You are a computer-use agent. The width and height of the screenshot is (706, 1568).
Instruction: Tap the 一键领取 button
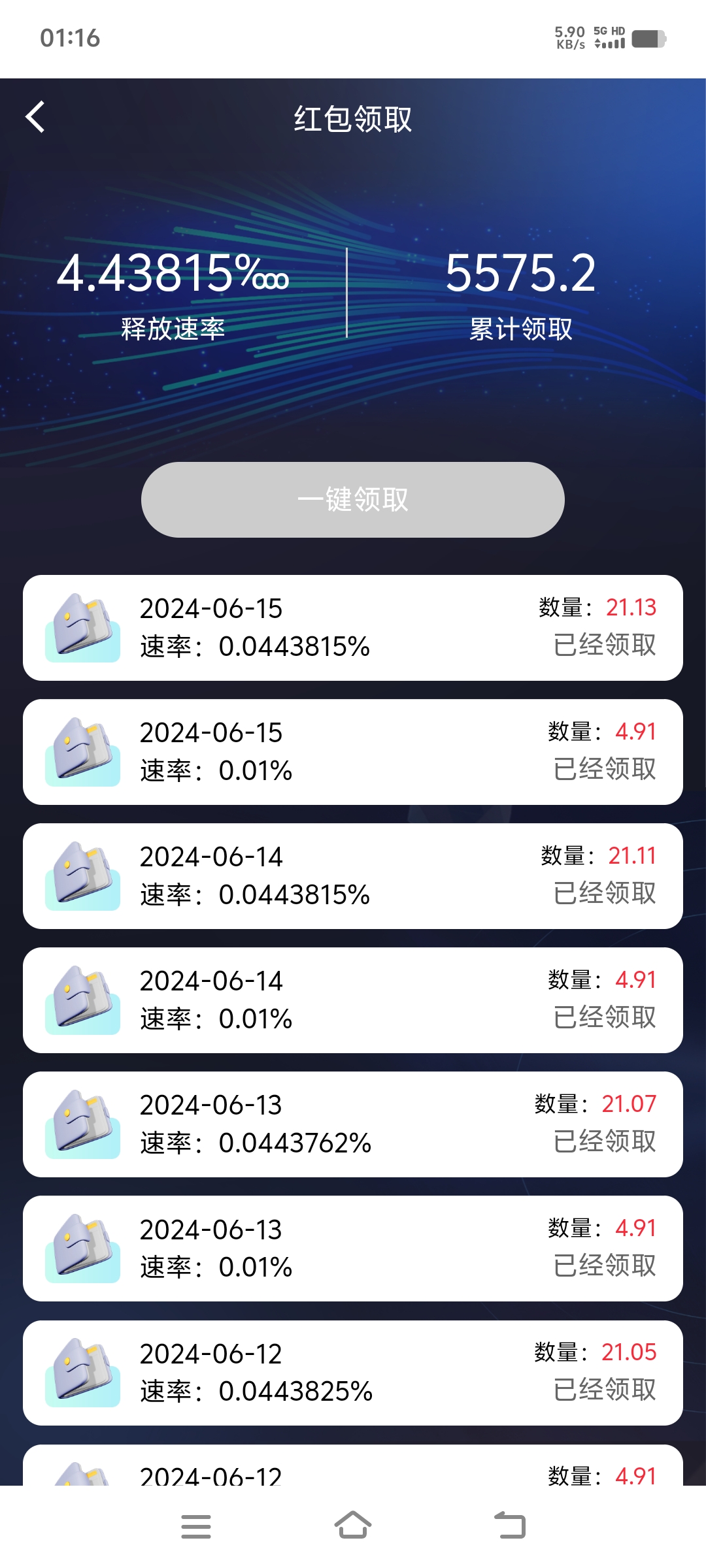click(353, 500)
